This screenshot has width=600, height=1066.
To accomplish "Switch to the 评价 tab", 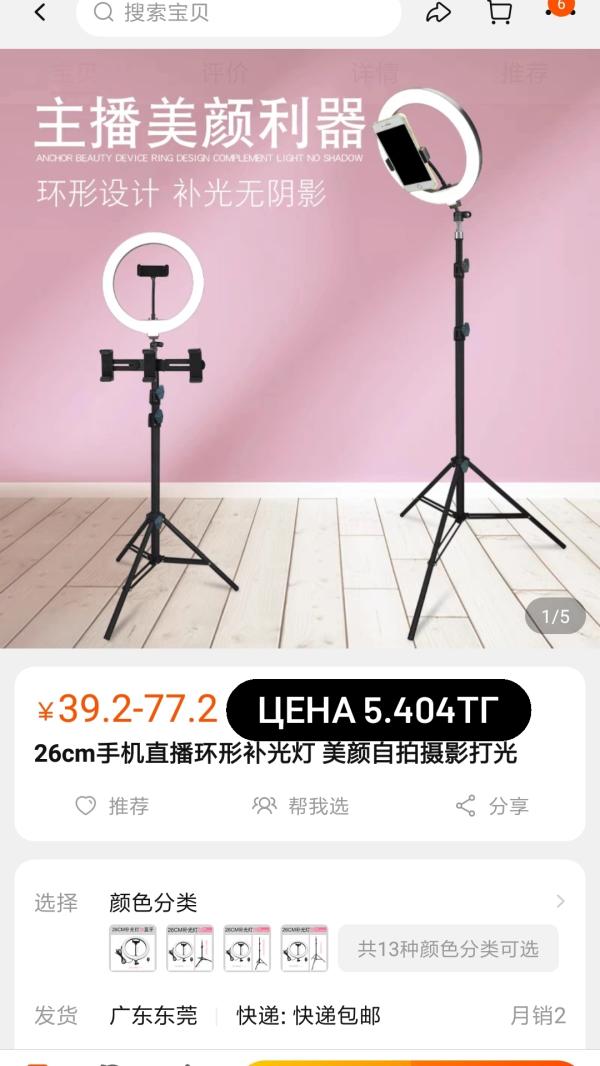I will click(224, 73).
